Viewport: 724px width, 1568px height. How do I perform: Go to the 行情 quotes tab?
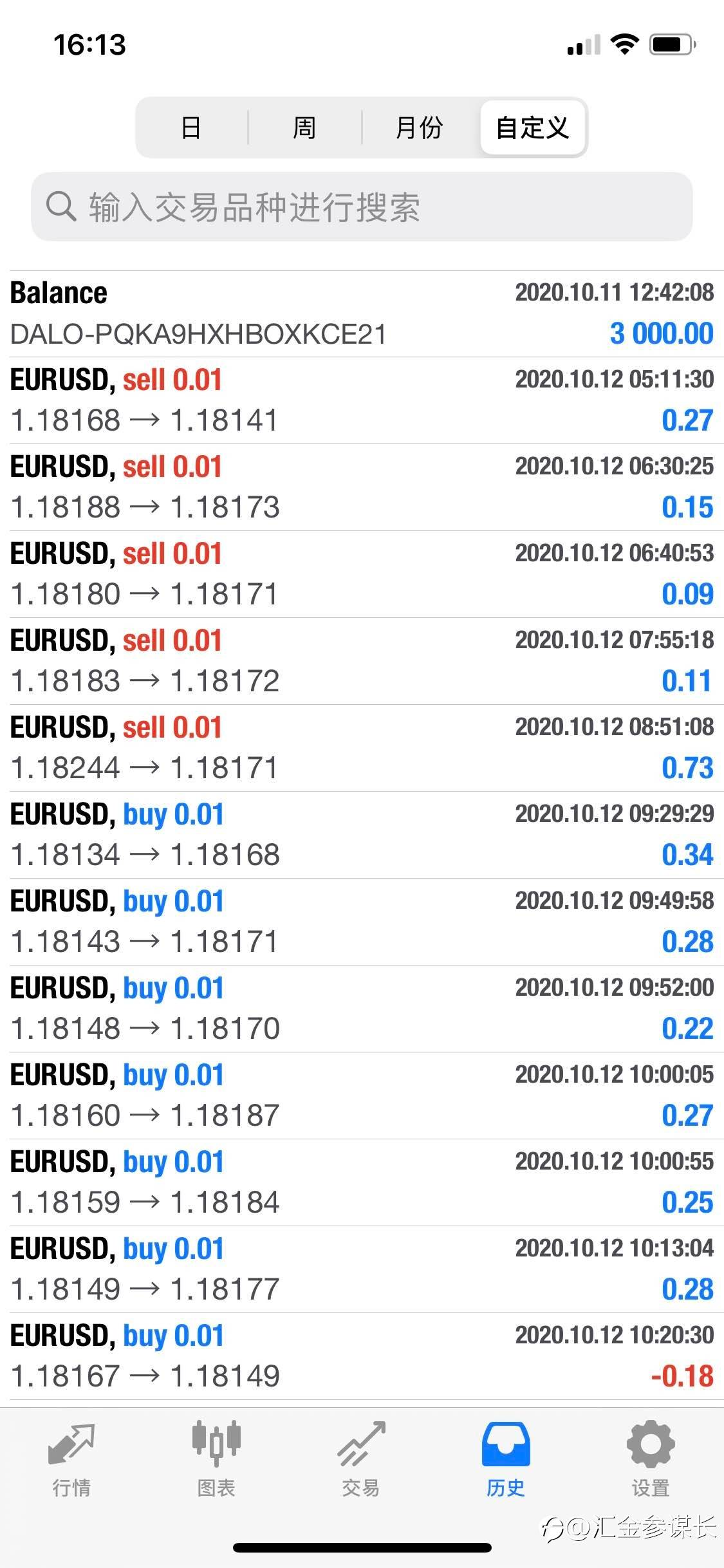point(71,1459)
